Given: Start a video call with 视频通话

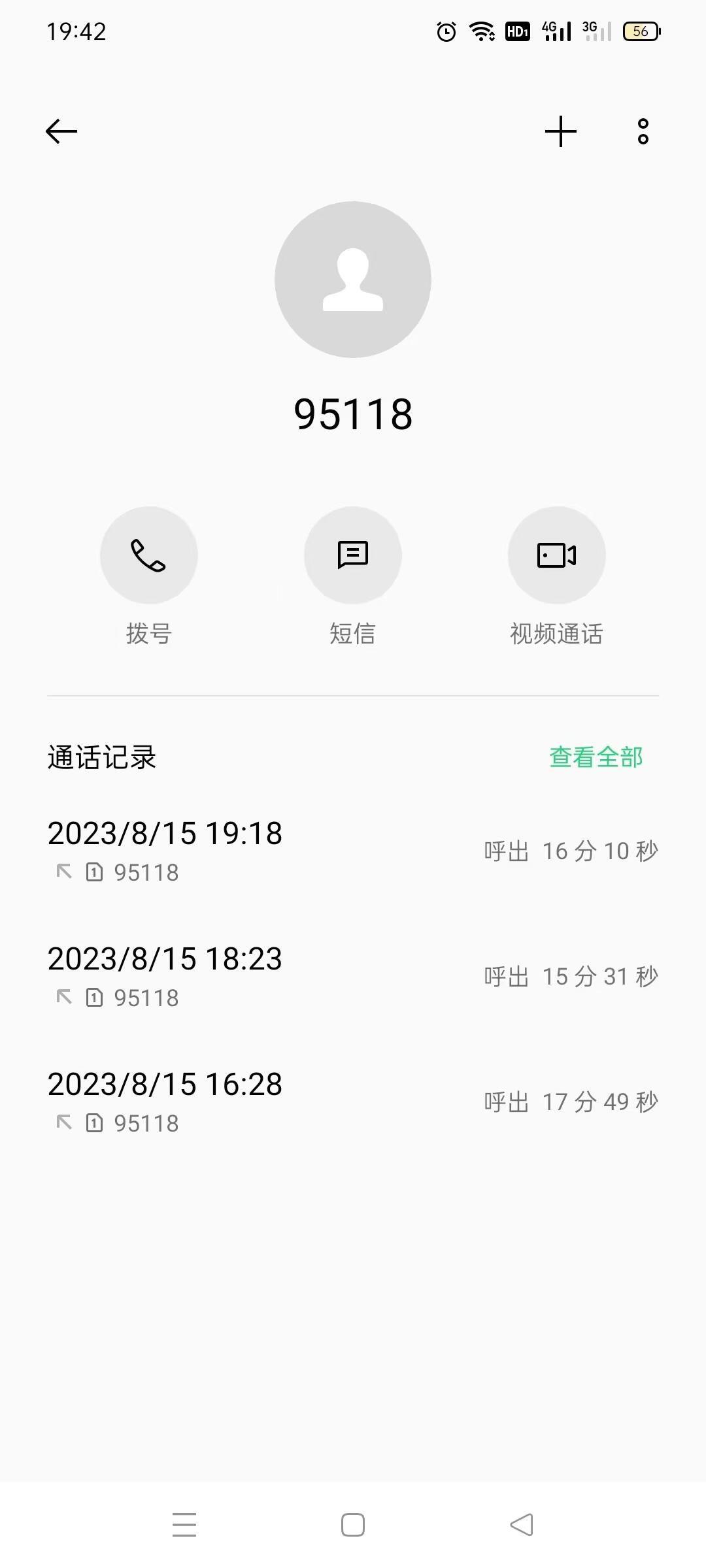Looking at the screenshot, I should [557, 555].
